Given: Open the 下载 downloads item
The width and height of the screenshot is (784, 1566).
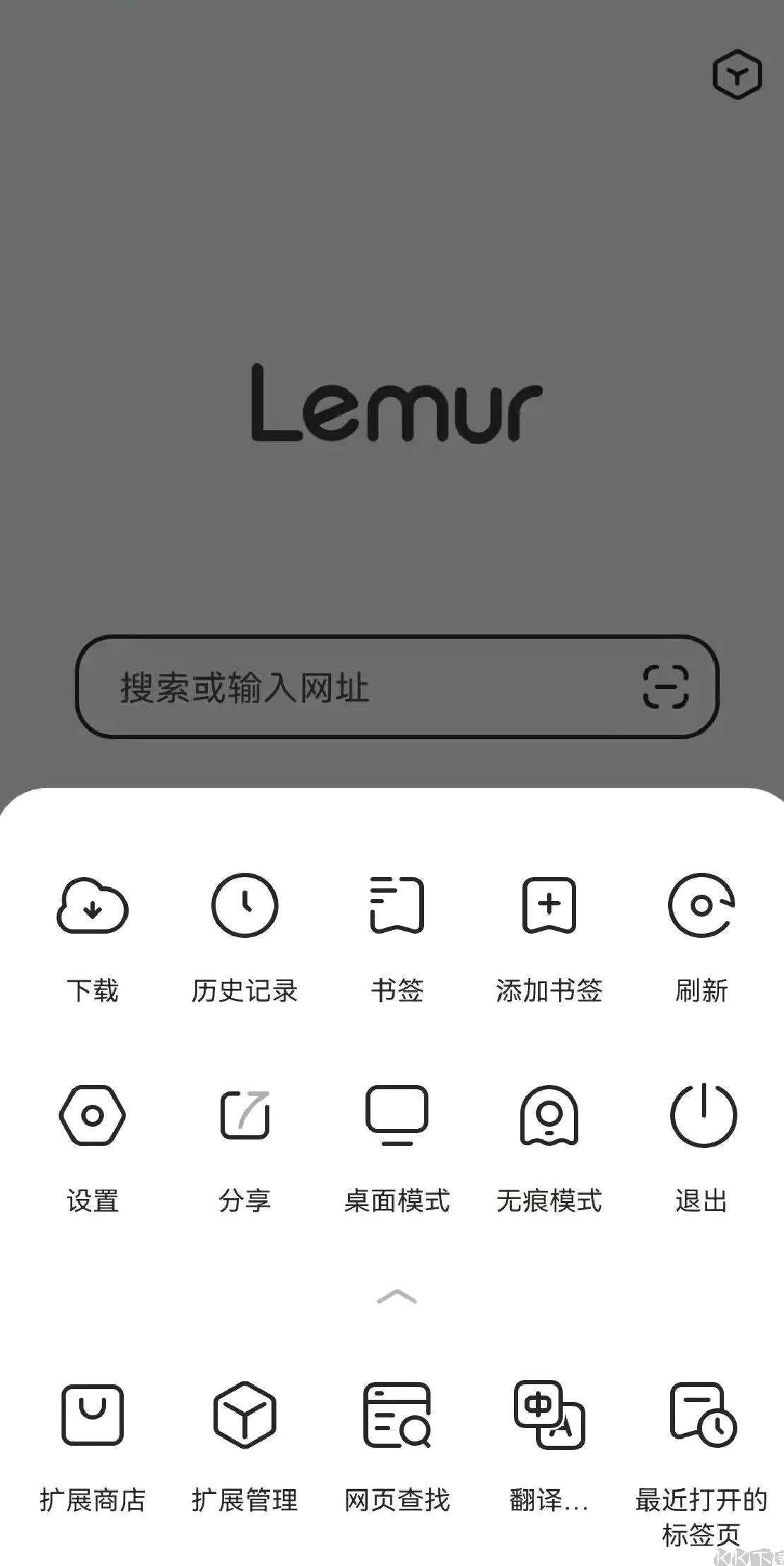Looking at the screenshot, I should pos(93,939).
